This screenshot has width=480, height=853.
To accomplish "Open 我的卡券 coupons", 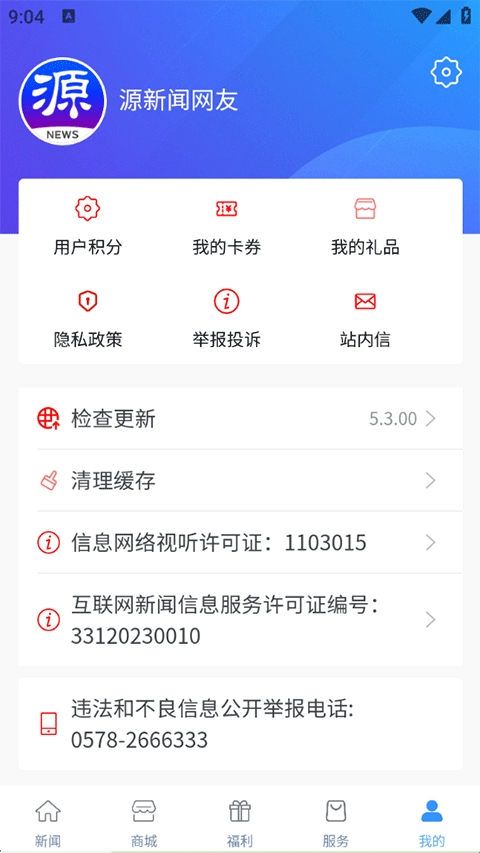I will point(226,226).
